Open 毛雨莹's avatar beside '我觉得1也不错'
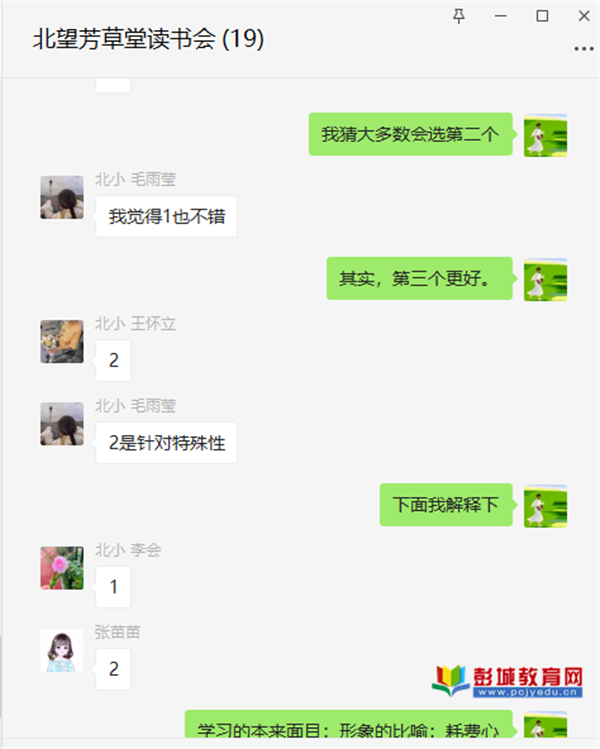600x749 pixels. coord(61,198)
